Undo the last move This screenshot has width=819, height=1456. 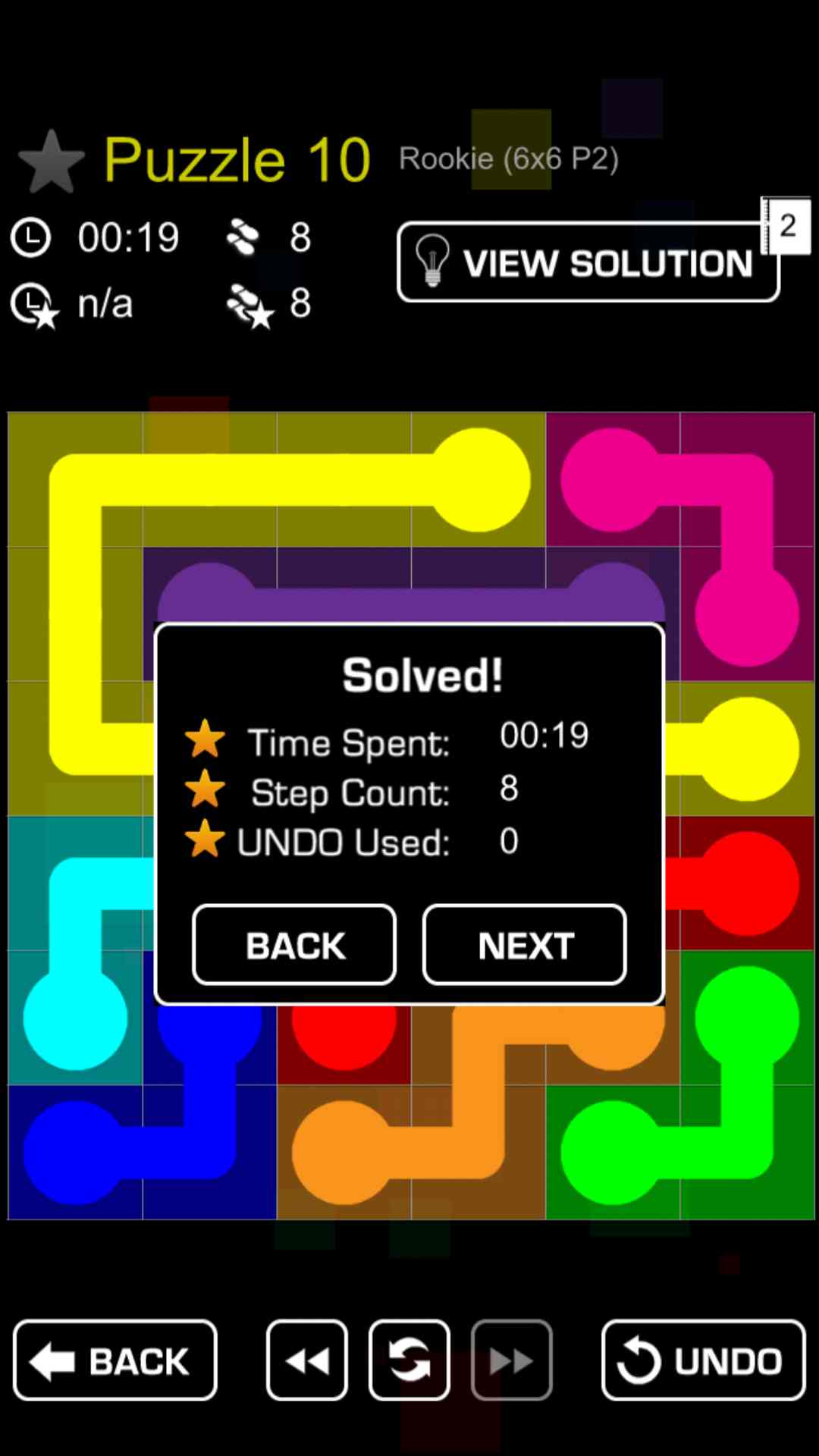[703, 1360]
